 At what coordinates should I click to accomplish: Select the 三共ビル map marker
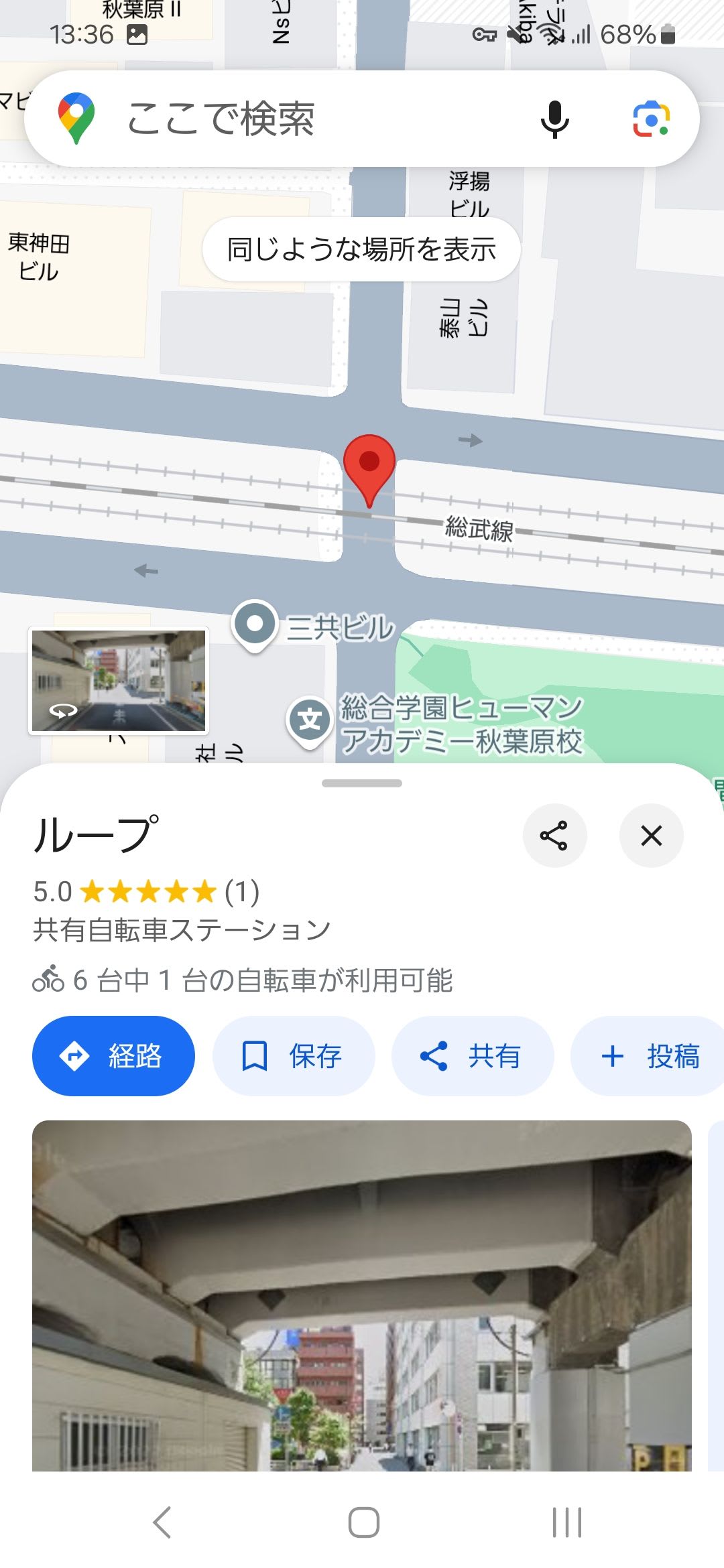pyautogui.click(x=255, y=625)
